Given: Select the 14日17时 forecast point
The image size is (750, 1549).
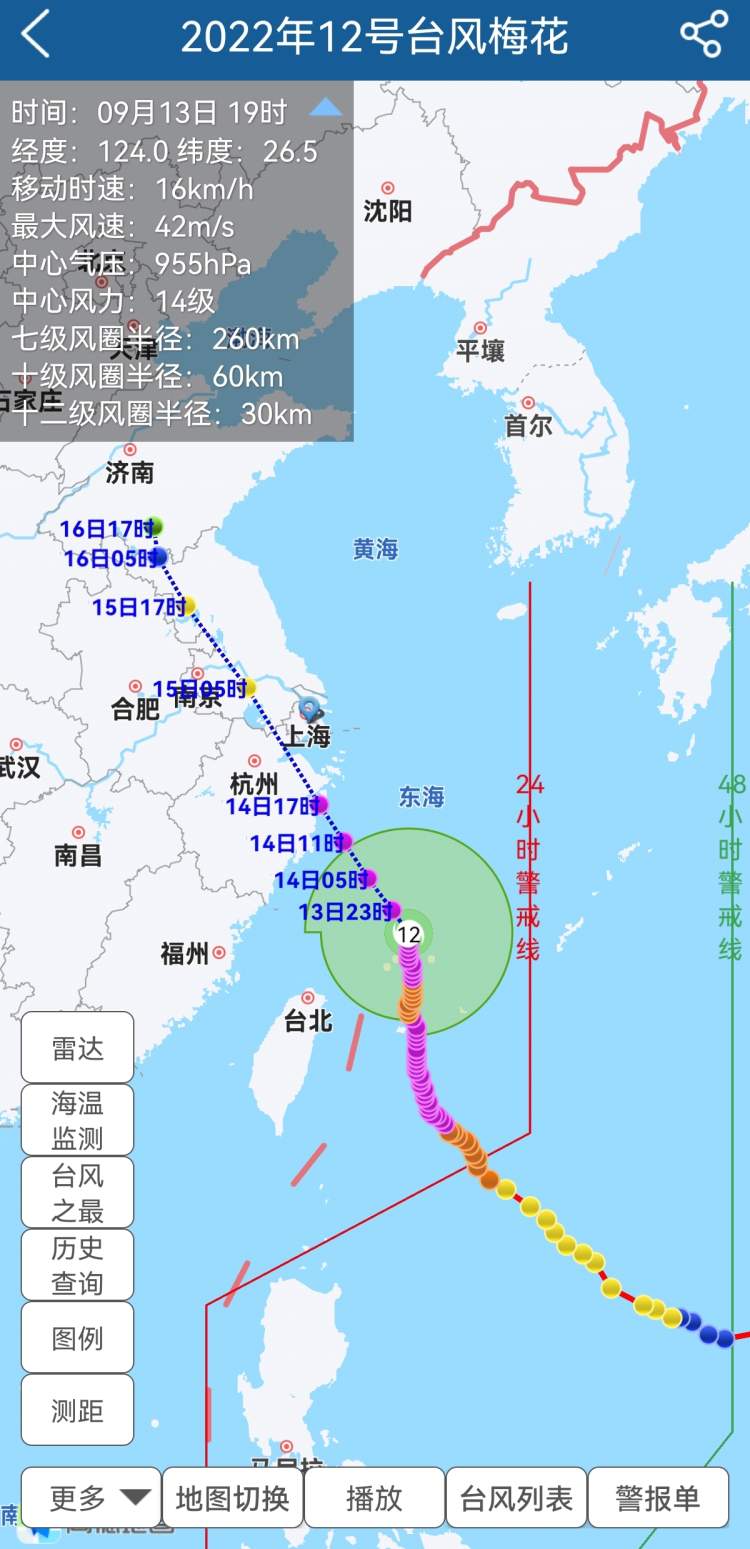Looking at the screenshot, I should click(320, 804).
